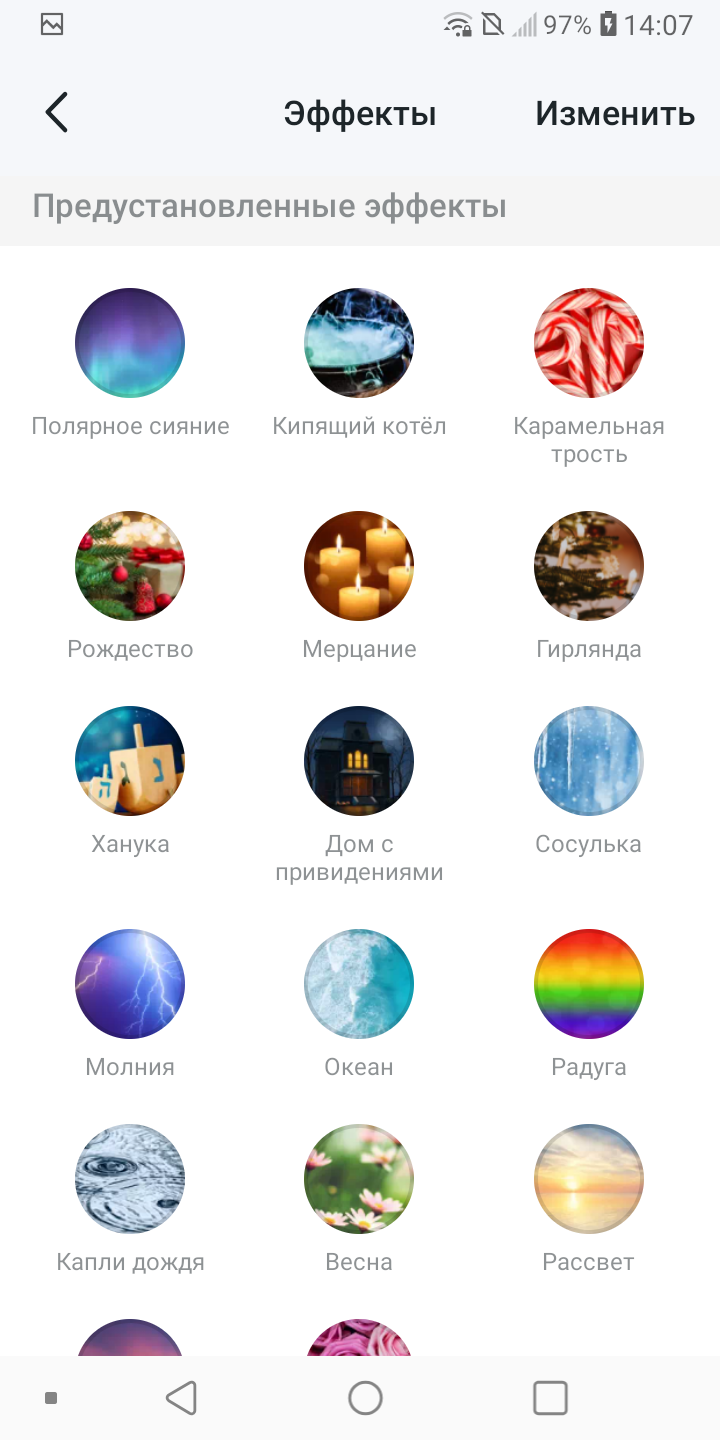Open the recent apps view
720x1440 pixels.
click(x=550, y=1398)
